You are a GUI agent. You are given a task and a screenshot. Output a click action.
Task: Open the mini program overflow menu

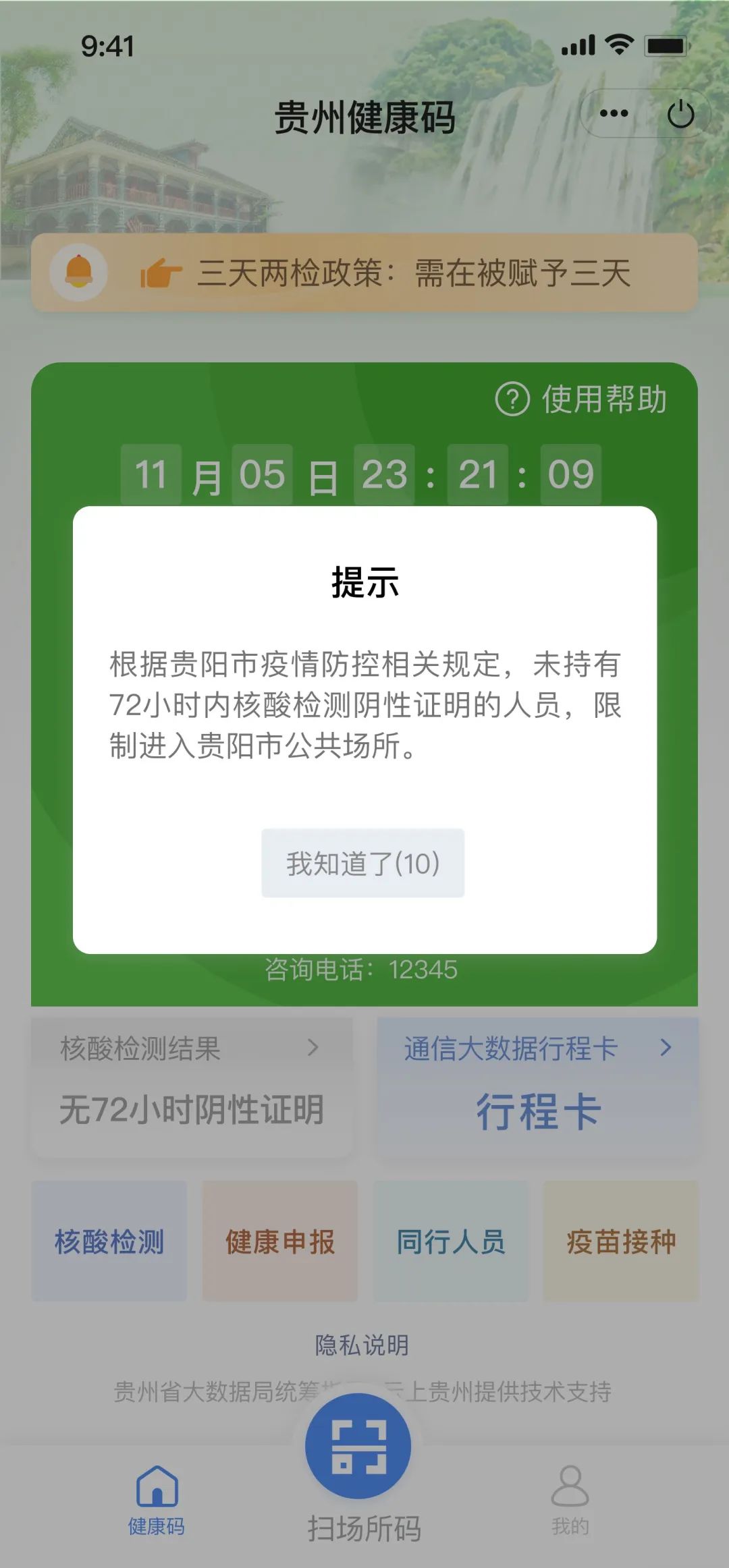click(614, 113)
